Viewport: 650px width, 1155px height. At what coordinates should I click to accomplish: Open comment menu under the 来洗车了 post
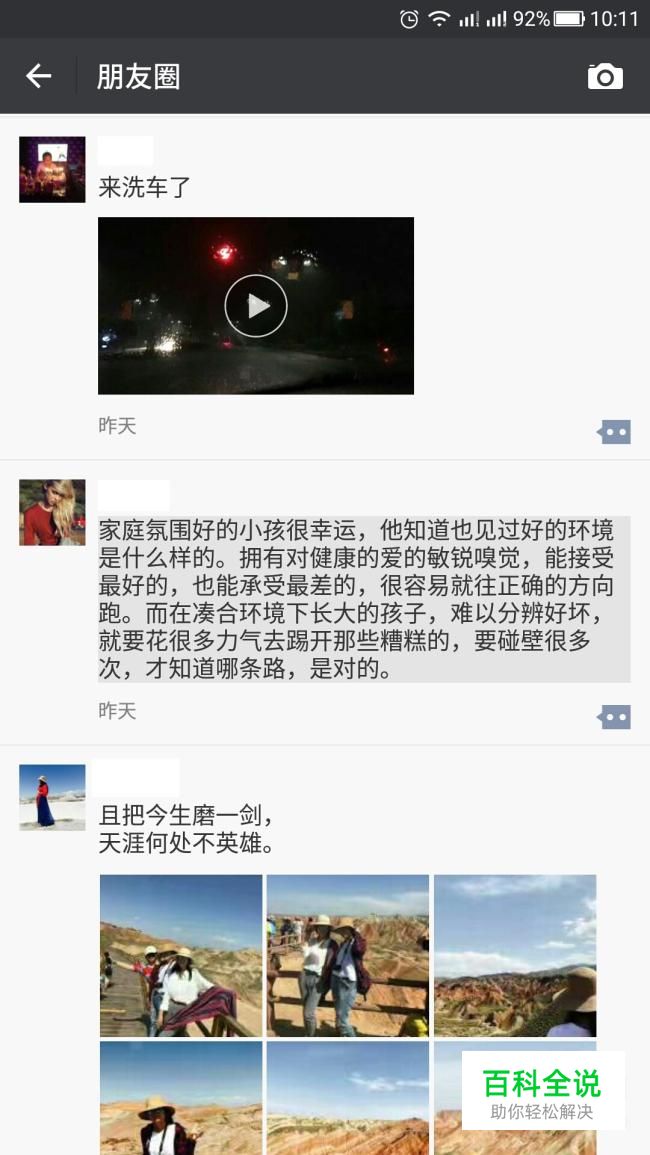pos(614,432)
